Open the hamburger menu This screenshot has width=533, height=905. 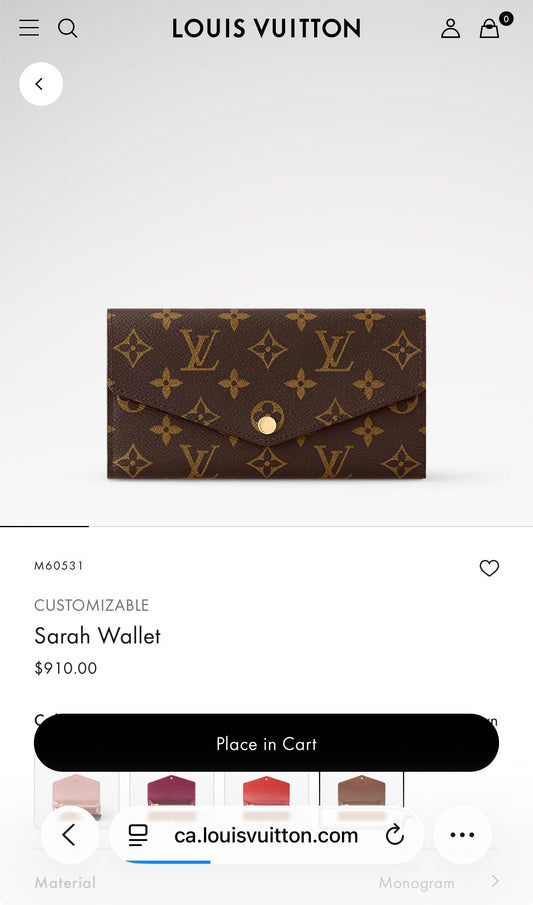tap(29, 28)
